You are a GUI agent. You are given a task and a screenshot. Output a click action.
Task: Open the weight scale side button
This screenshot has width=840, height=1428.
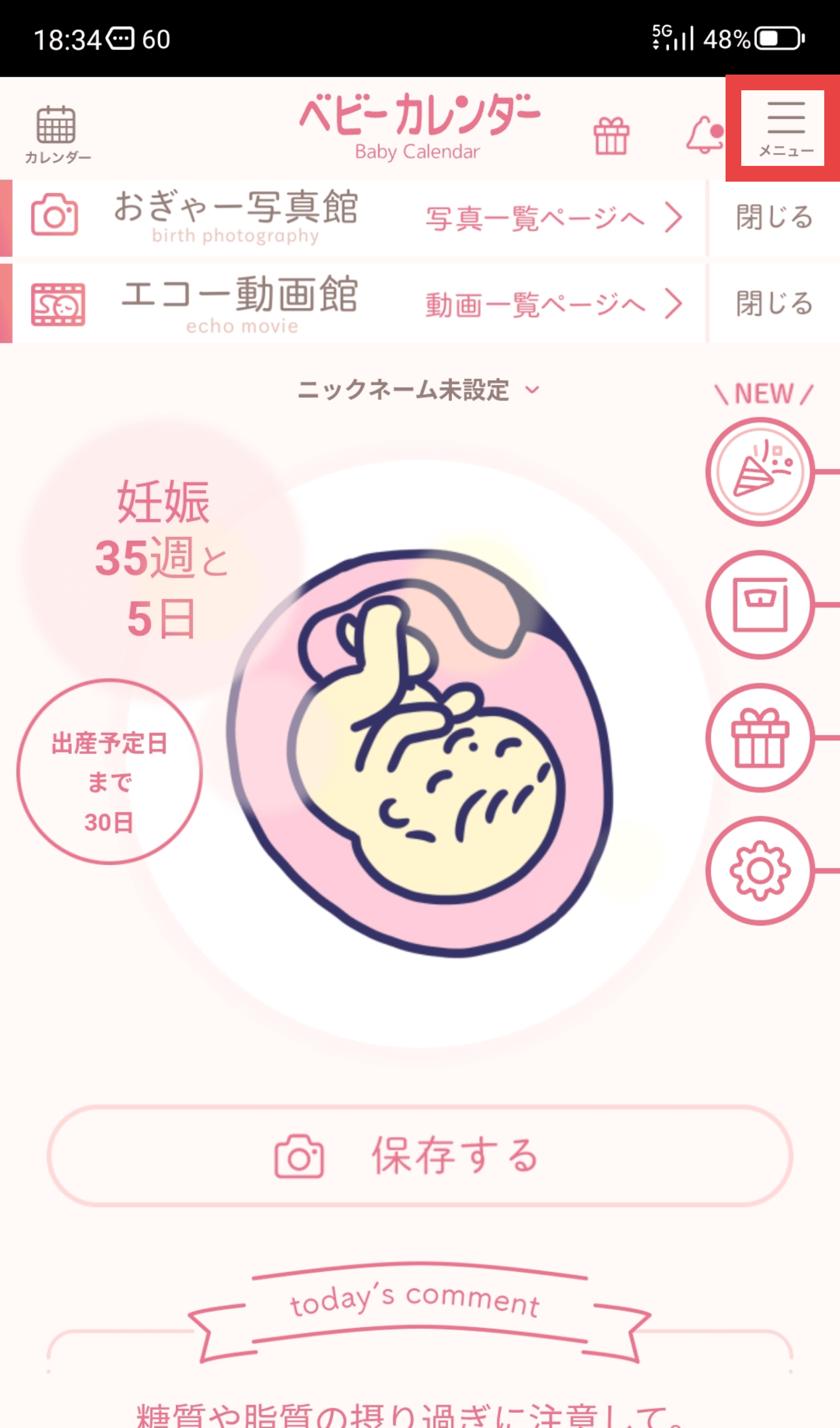click(x=760, y=605)
